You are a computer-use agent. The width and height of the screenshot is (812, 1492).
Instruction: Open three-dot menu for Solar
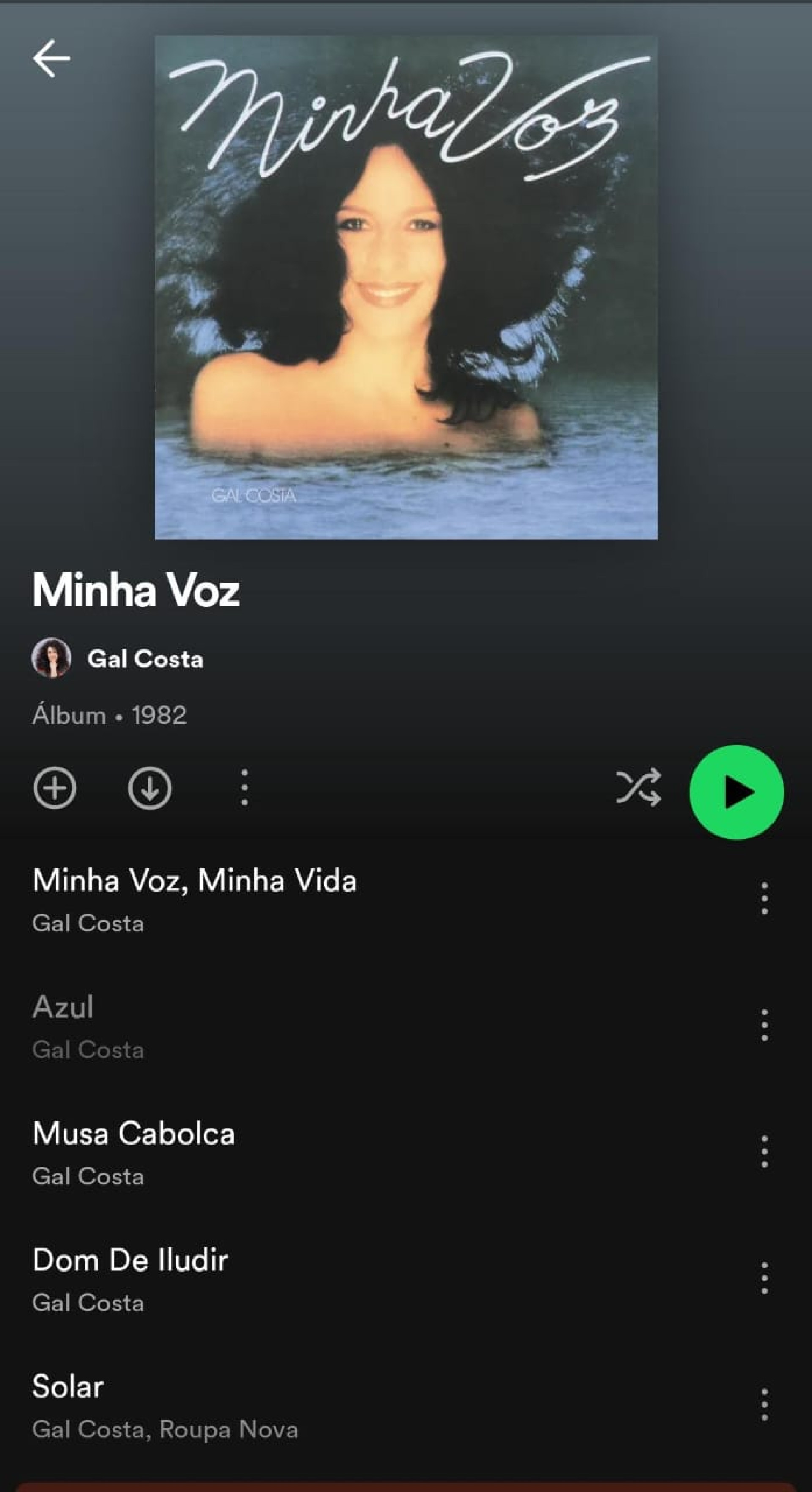tap(765, 1404)
